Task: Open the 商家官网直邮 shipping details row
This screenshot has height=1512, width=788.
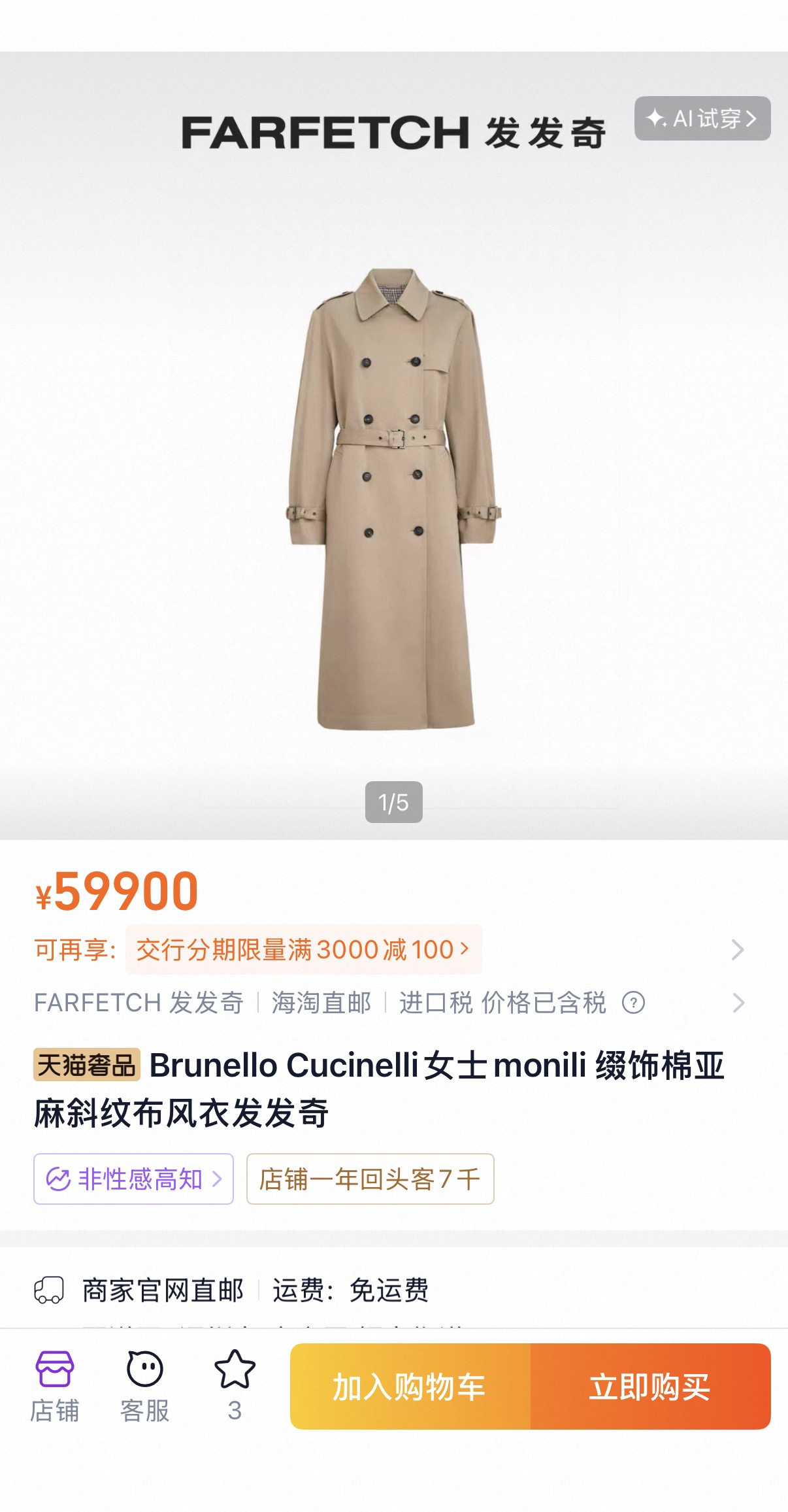Action: [x=394, y=1290]
